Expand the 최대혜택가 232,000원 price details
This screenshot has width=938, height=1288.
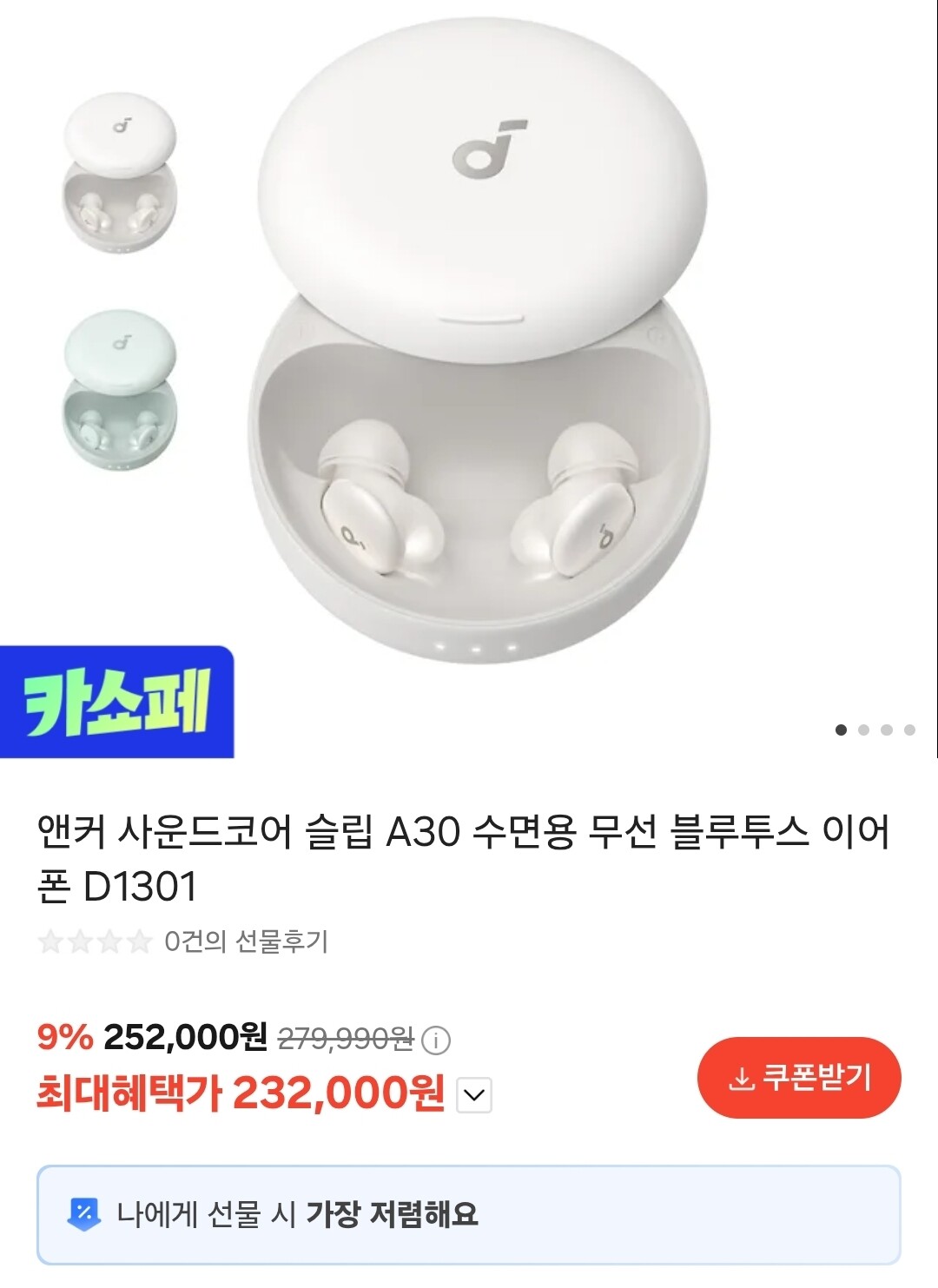pos(474,1095)
